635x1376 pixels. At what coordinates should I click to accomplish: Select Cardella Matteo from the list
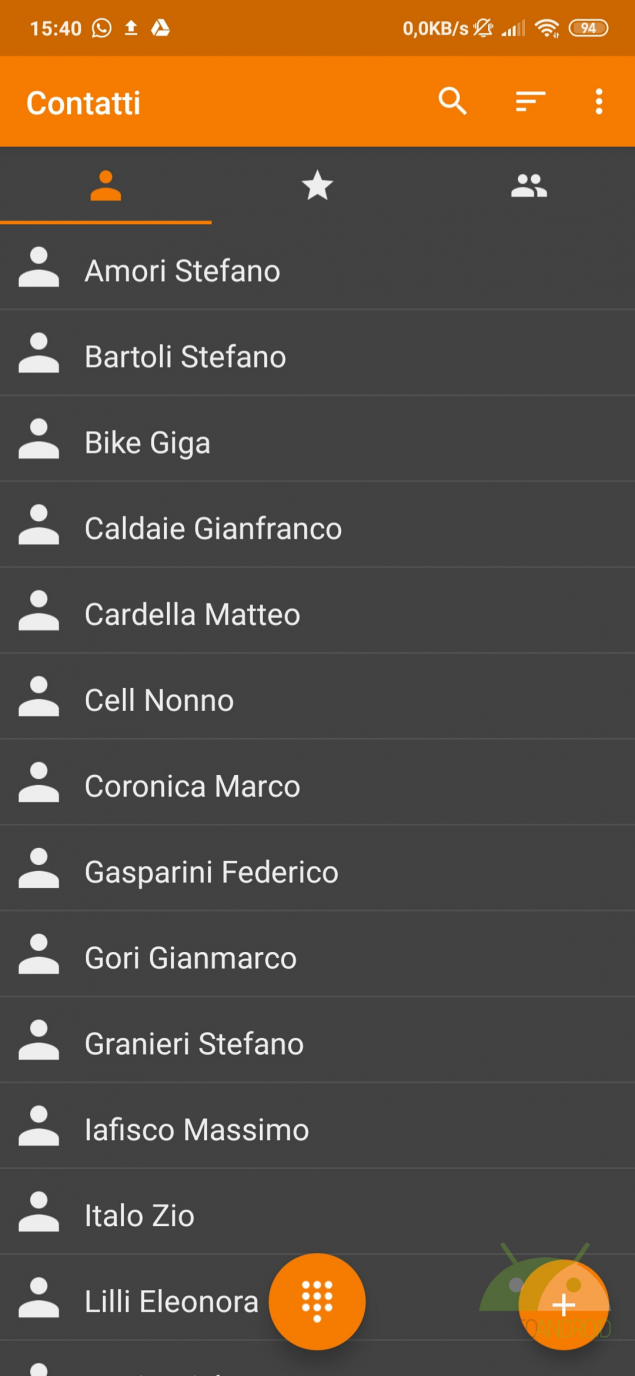[x=192, y=615]
